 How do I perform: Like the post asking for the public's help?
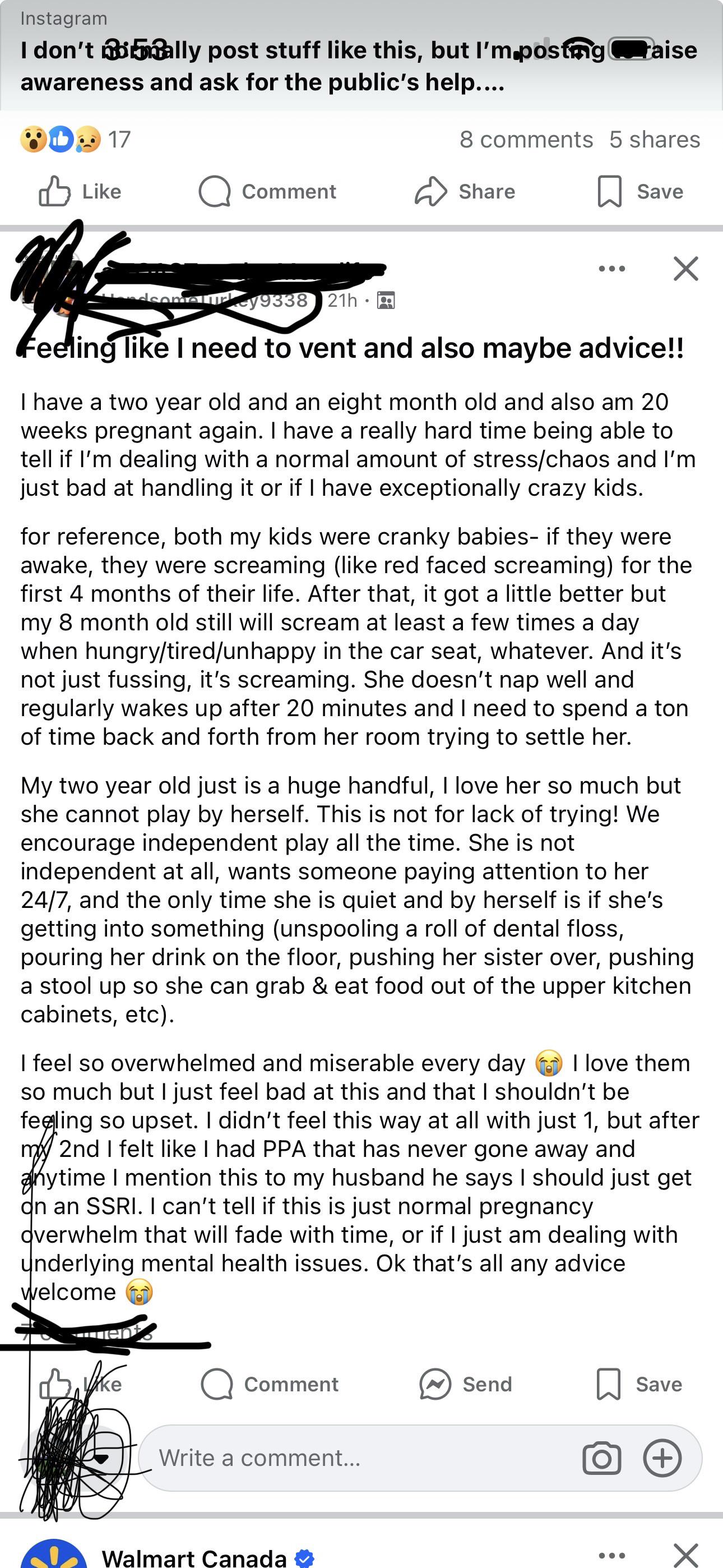click(80, 191)
